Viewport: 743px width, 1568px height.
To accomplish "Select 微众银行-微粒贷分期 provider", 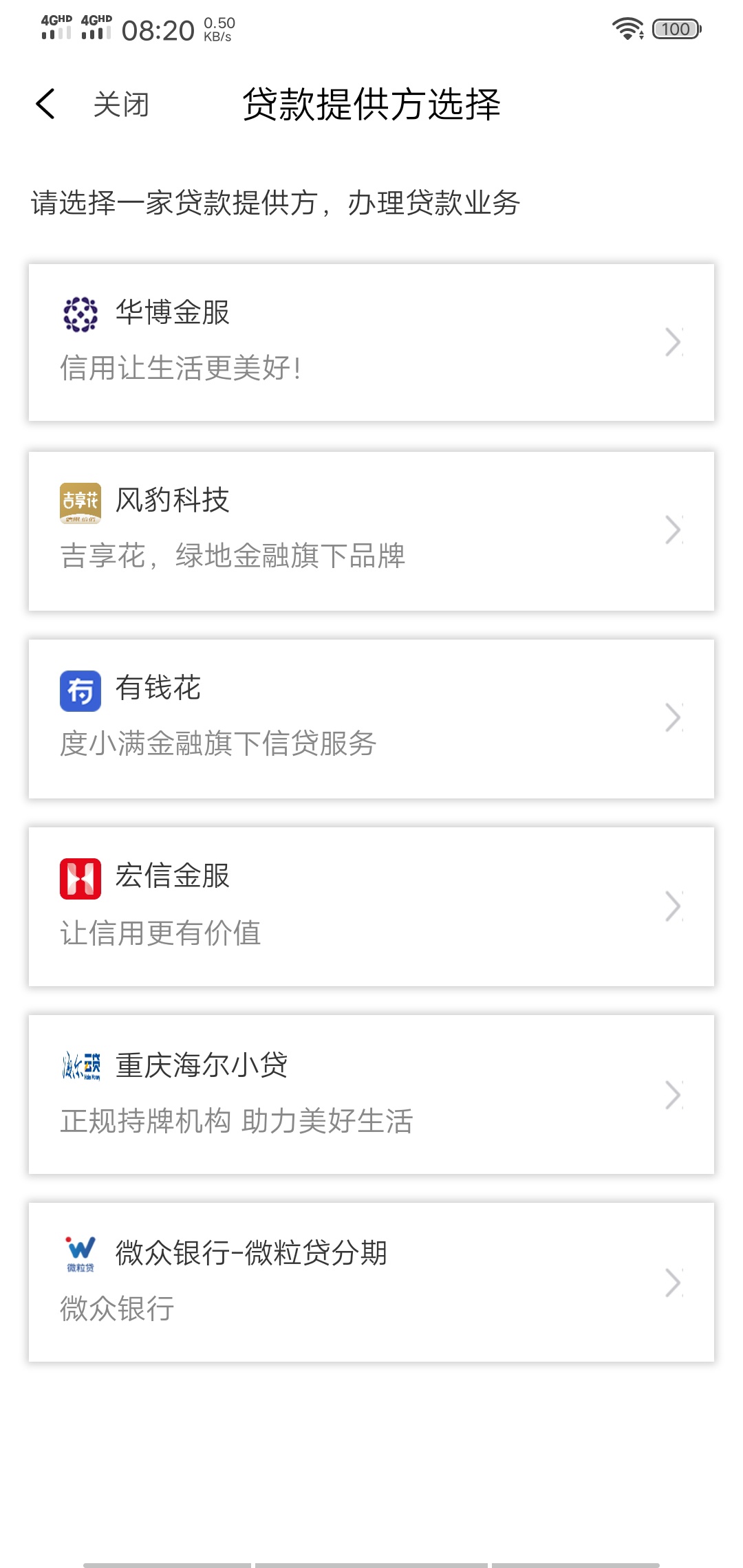I will pyautogui.click(x=371, y=1282).
